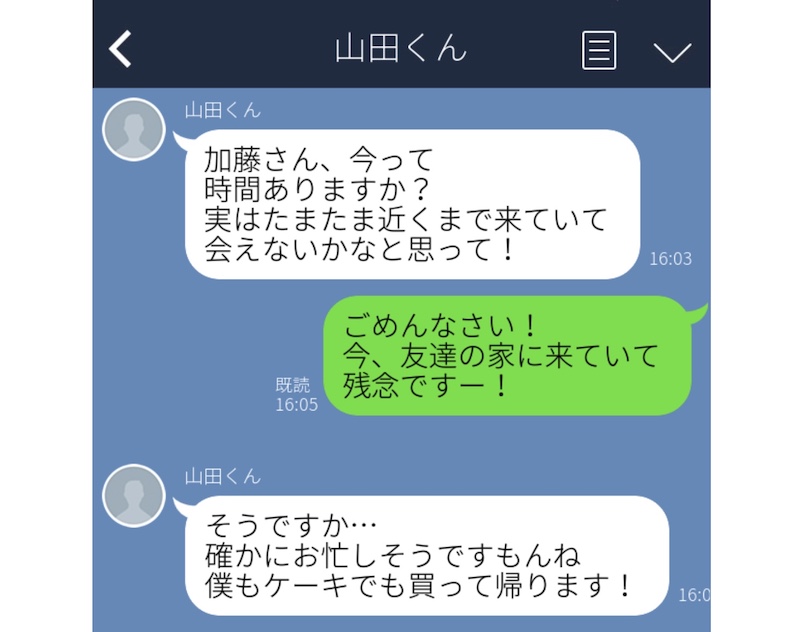Image resolution: width=800 pixels, height=632 pixels.
Task: Open the notes icon in the header
Action: point(599,50)
